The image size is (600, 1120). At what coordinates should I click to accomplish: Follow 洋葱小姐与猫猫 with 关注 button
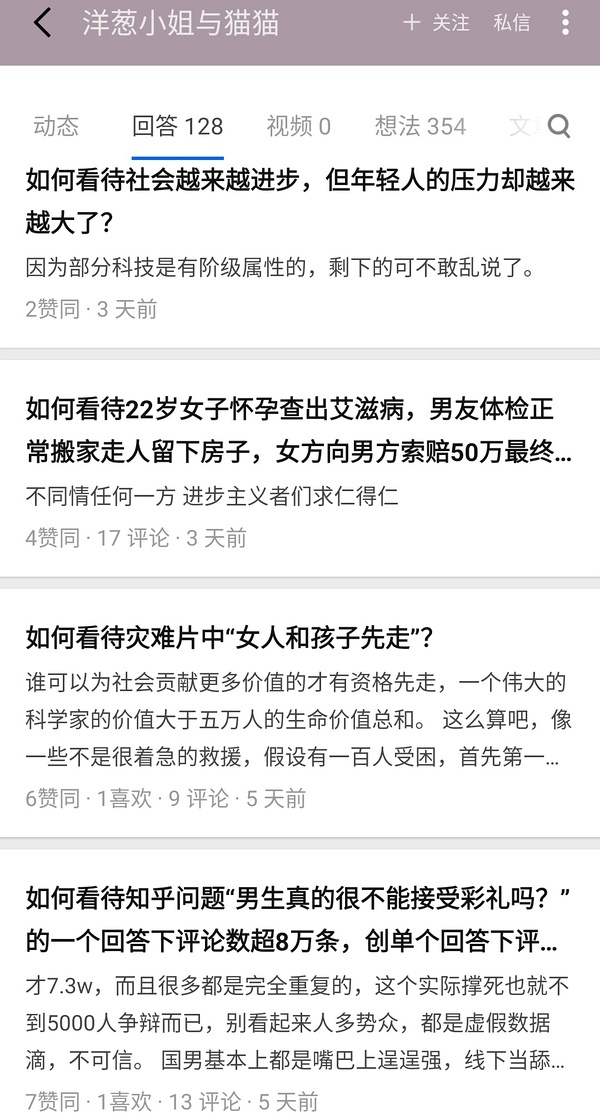[x=436, y=23]
